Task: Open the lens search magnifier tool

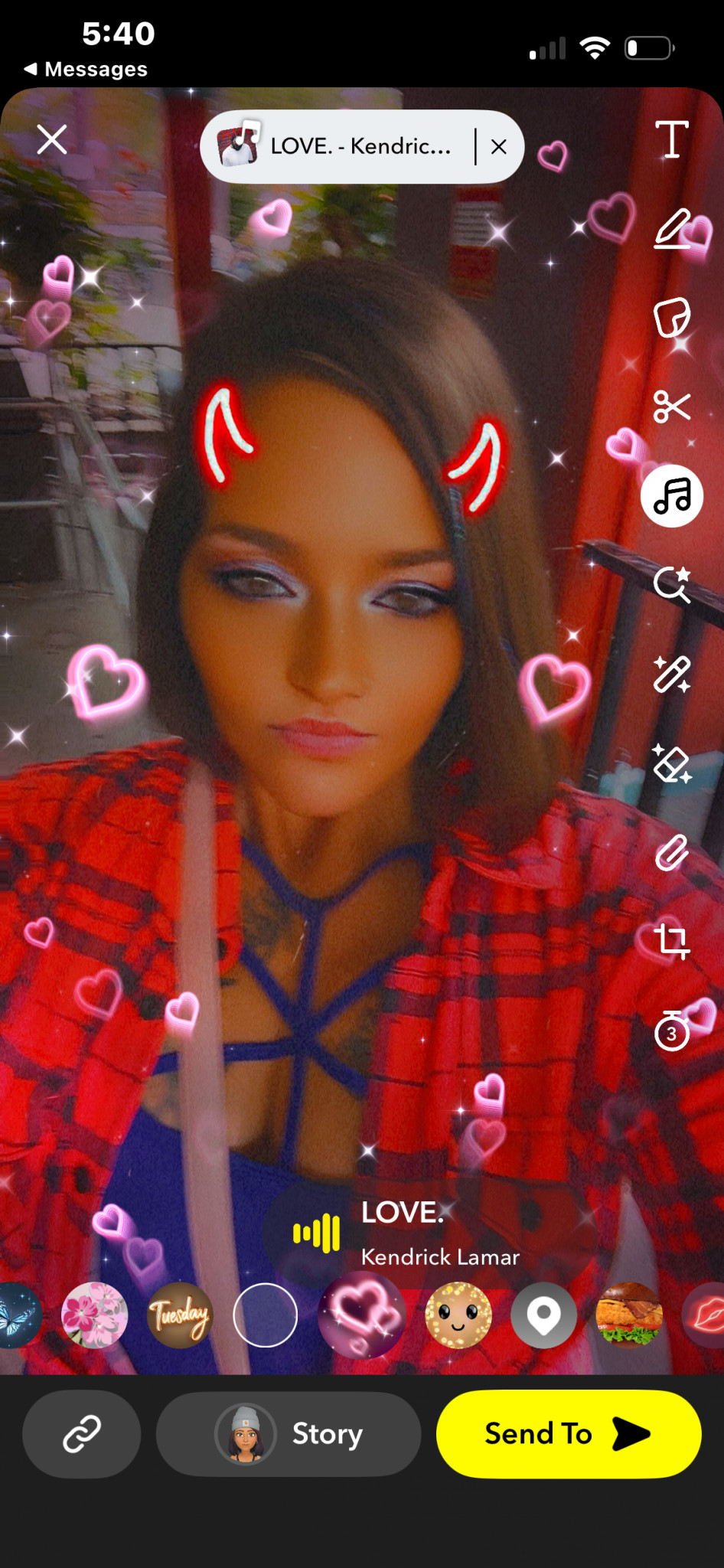Action: (x=672, y=585)
